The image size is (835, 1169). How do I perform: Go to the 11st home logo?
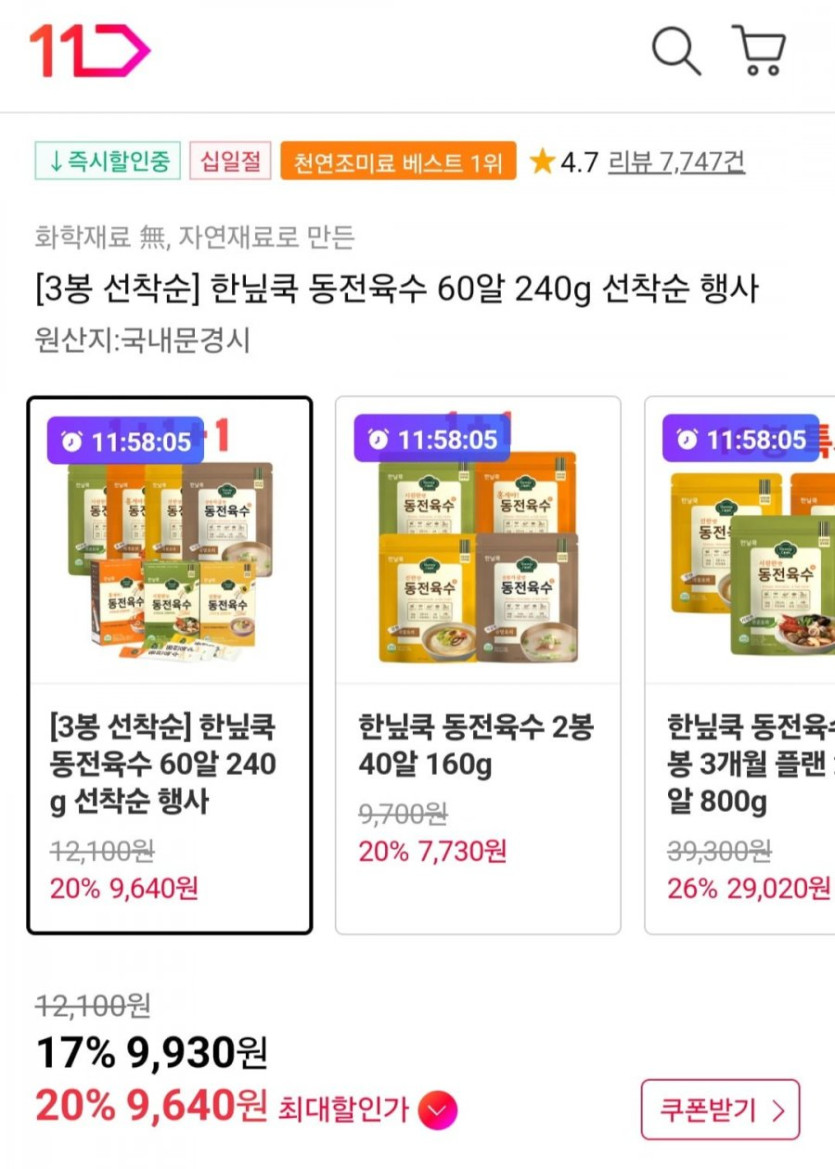coord(89,51)
